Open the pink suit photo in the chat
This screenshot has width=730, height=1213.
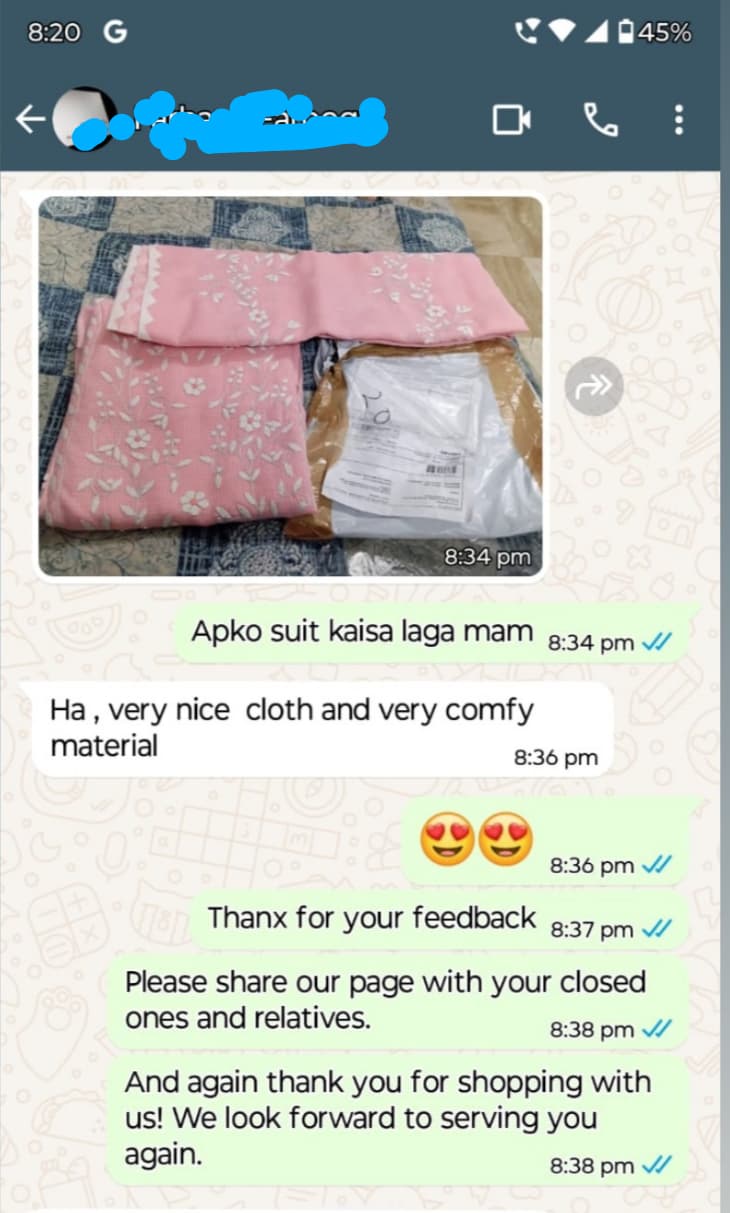[290, 385]
